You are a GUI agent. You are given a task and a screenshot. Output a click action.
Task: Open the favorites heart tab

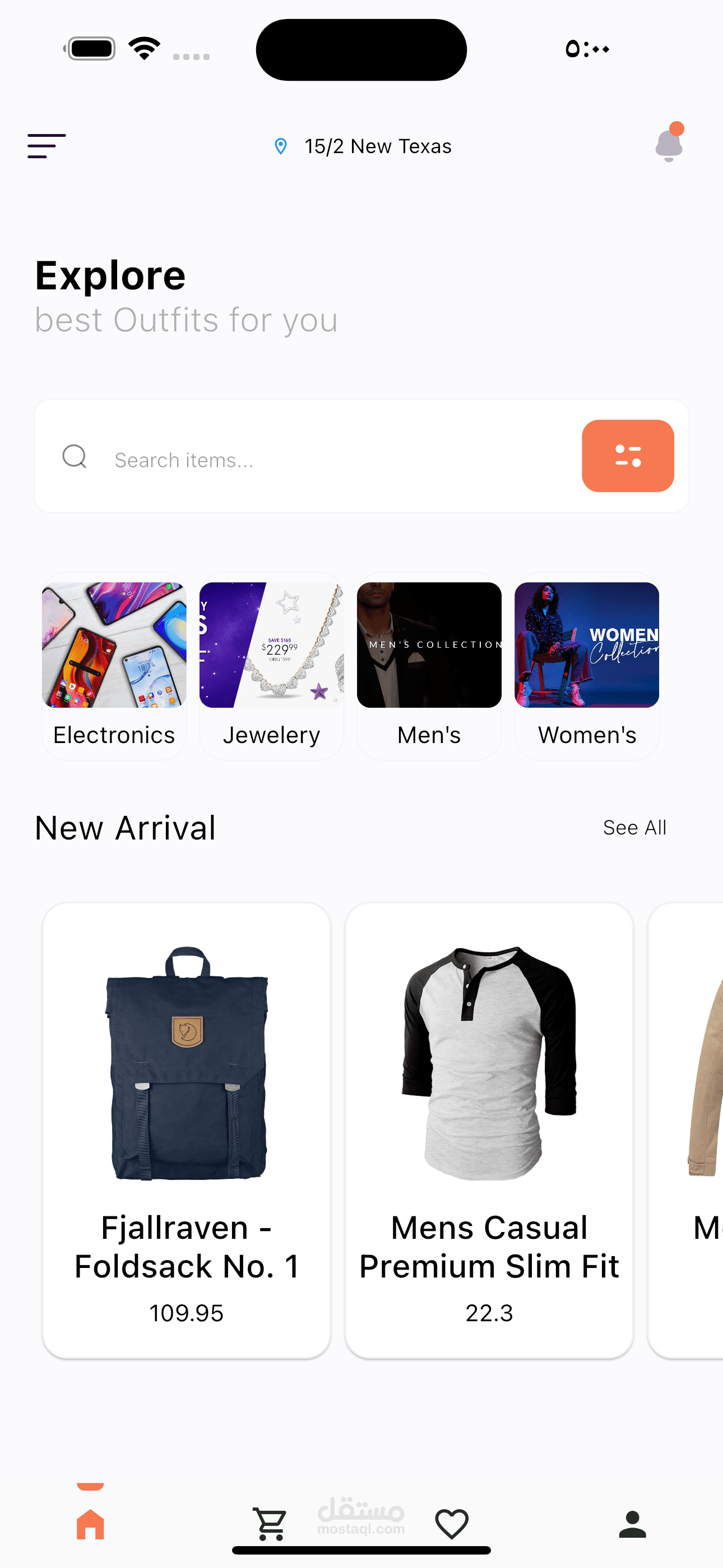[x=452, y=1524]
